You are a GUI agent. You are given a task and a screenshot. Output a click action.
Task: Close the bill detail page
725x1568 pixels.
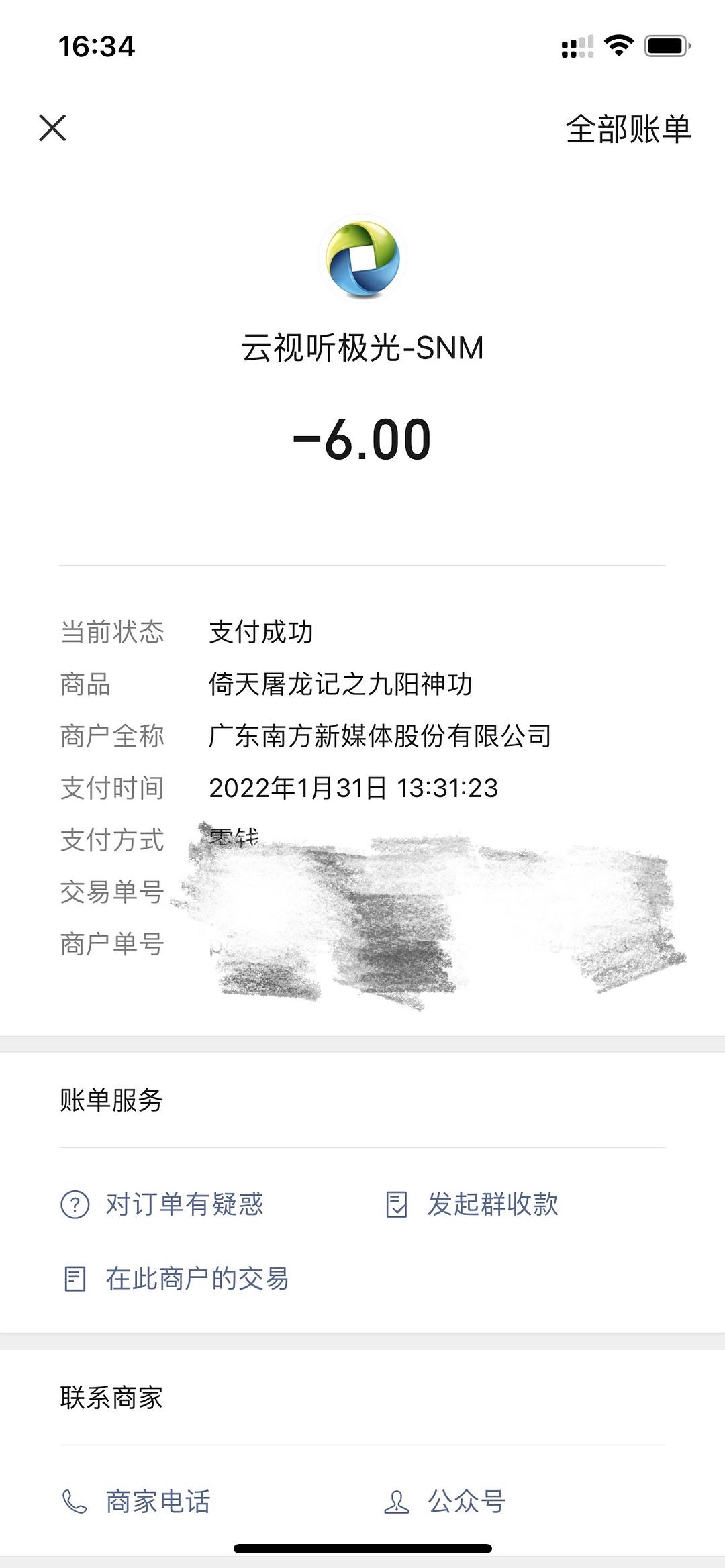(52, 128)
